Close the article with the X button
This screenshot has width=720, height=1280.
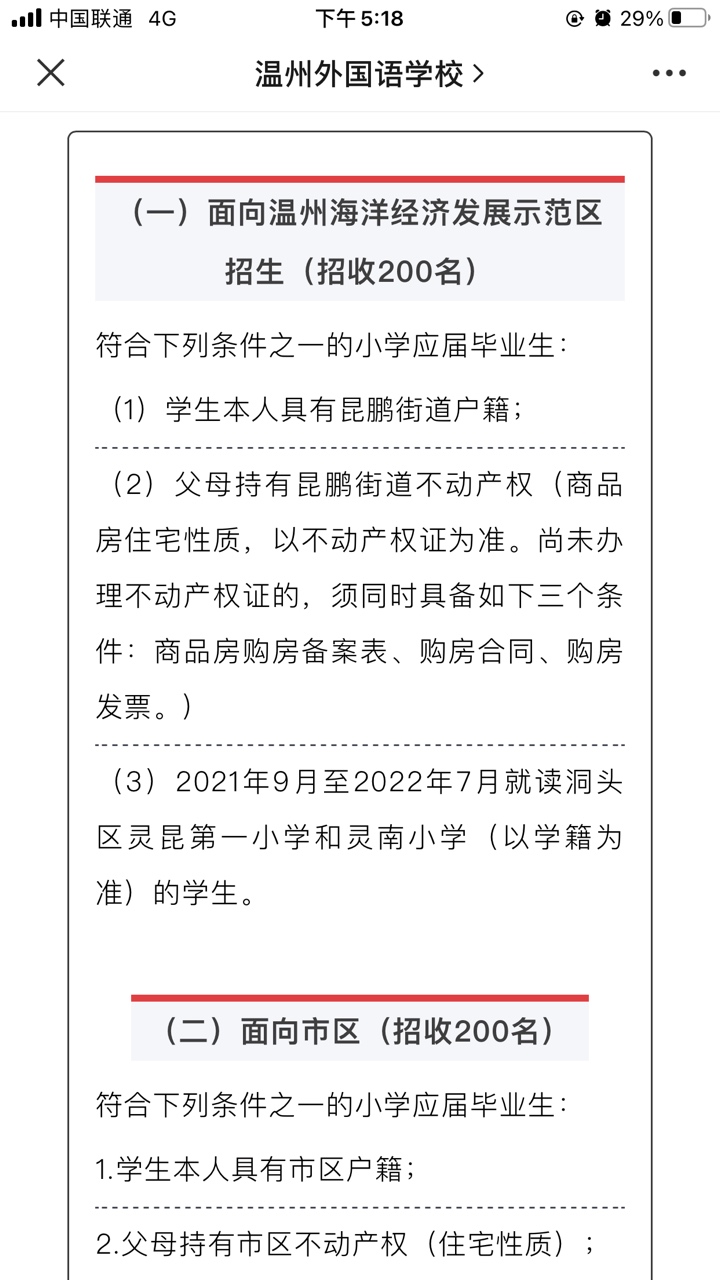tap(50, 73)
